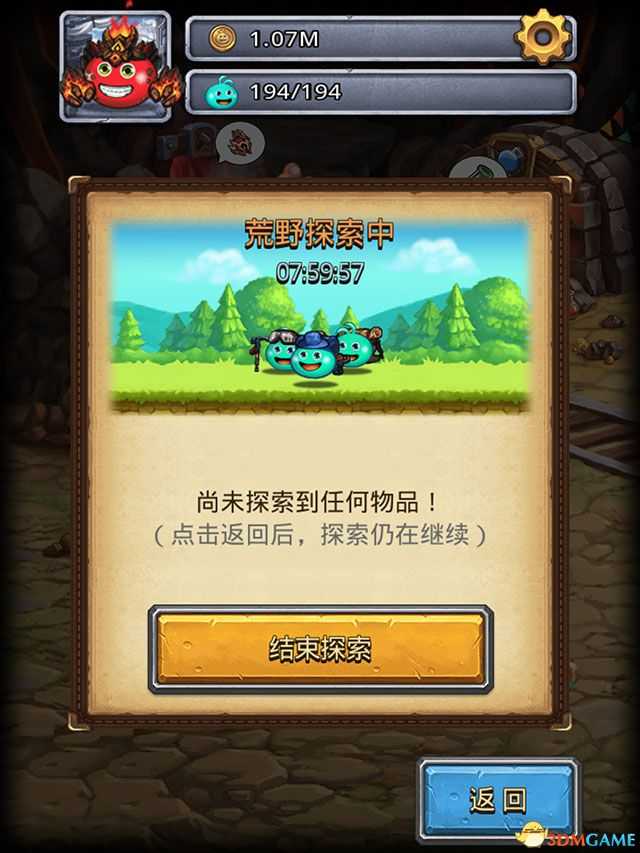The height and width of the screenshot is (853, 640).
Task: Open the settings gear
Action: pos(544,38)
